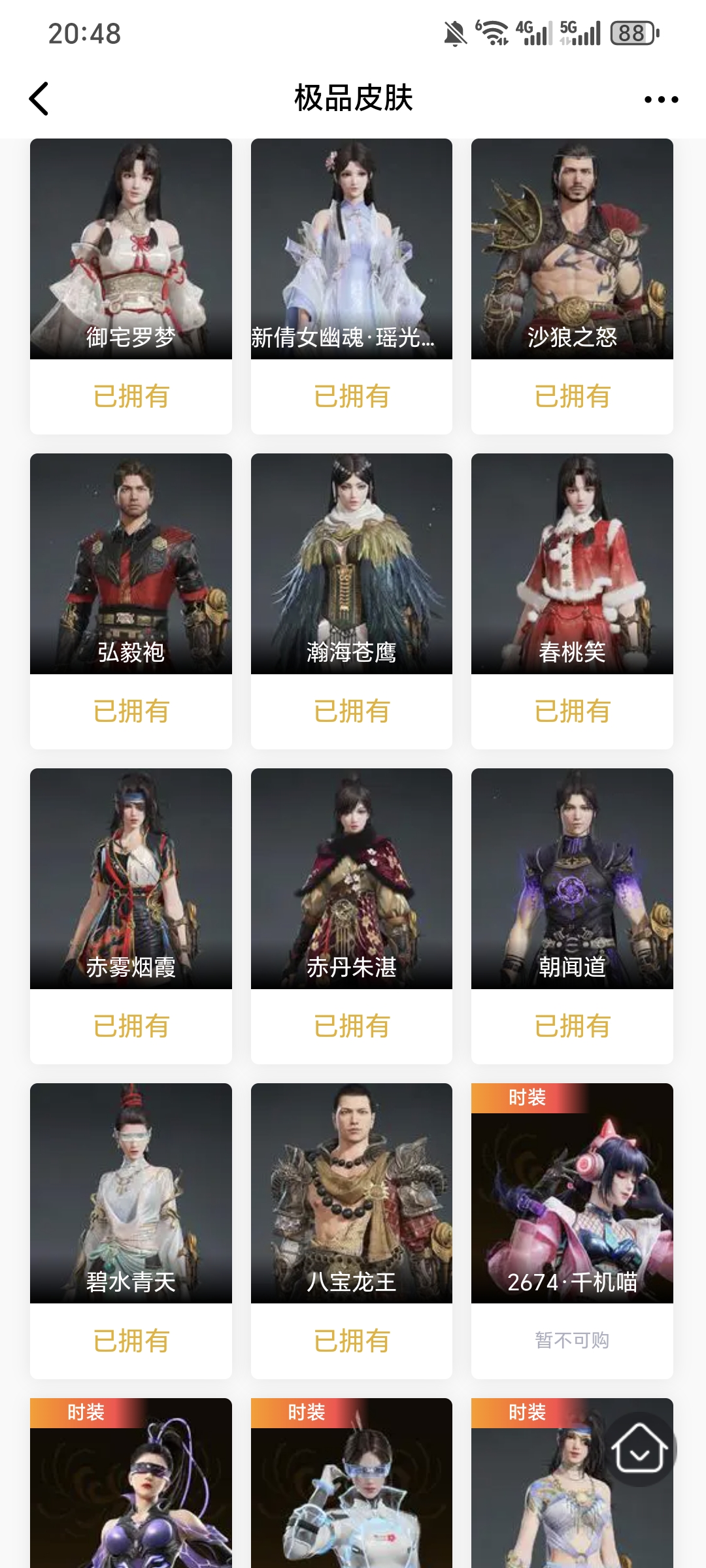Tap the floating home button
706x1568 pixels.
click(x=639, y=1449)
